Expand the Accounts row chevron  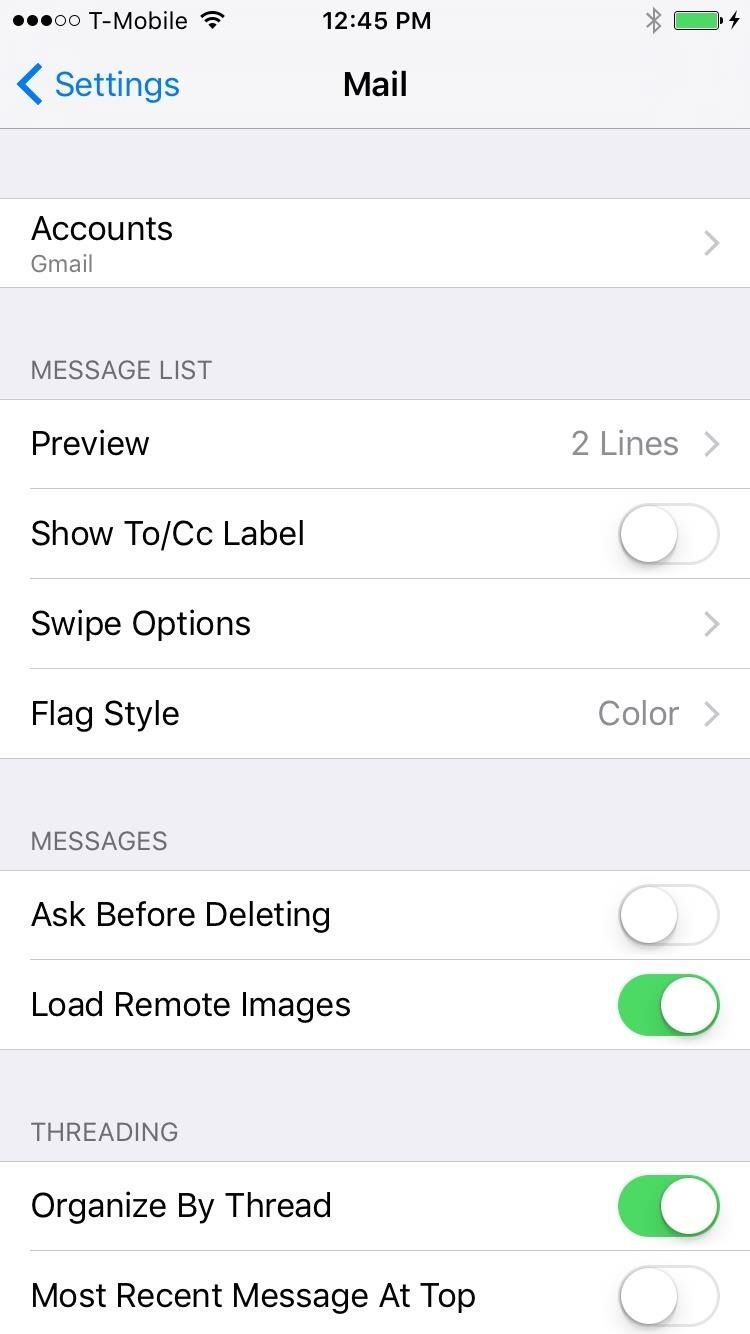pos(711,243)
